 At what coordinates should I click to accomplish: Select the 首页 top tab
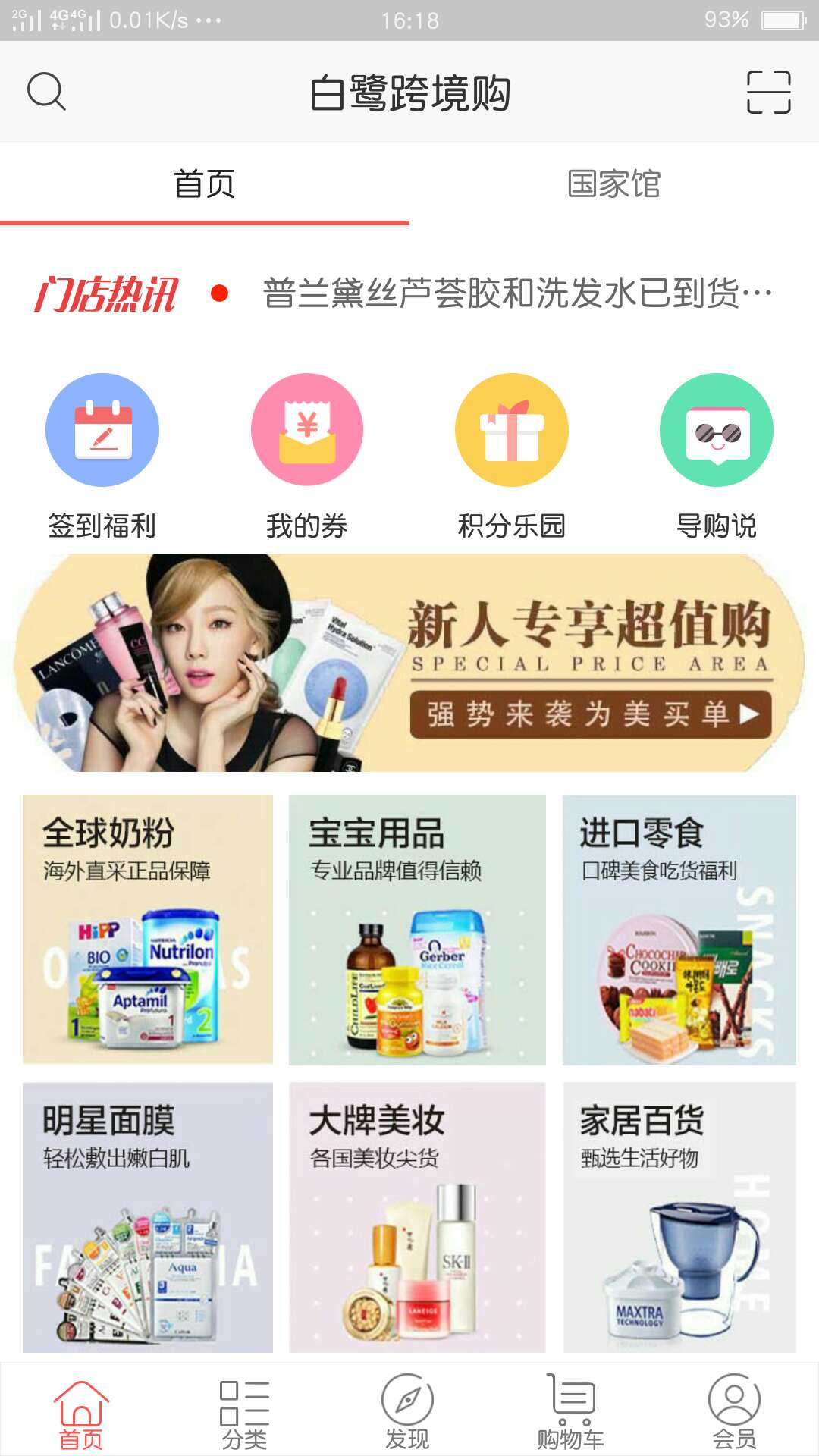coord(204,184)
